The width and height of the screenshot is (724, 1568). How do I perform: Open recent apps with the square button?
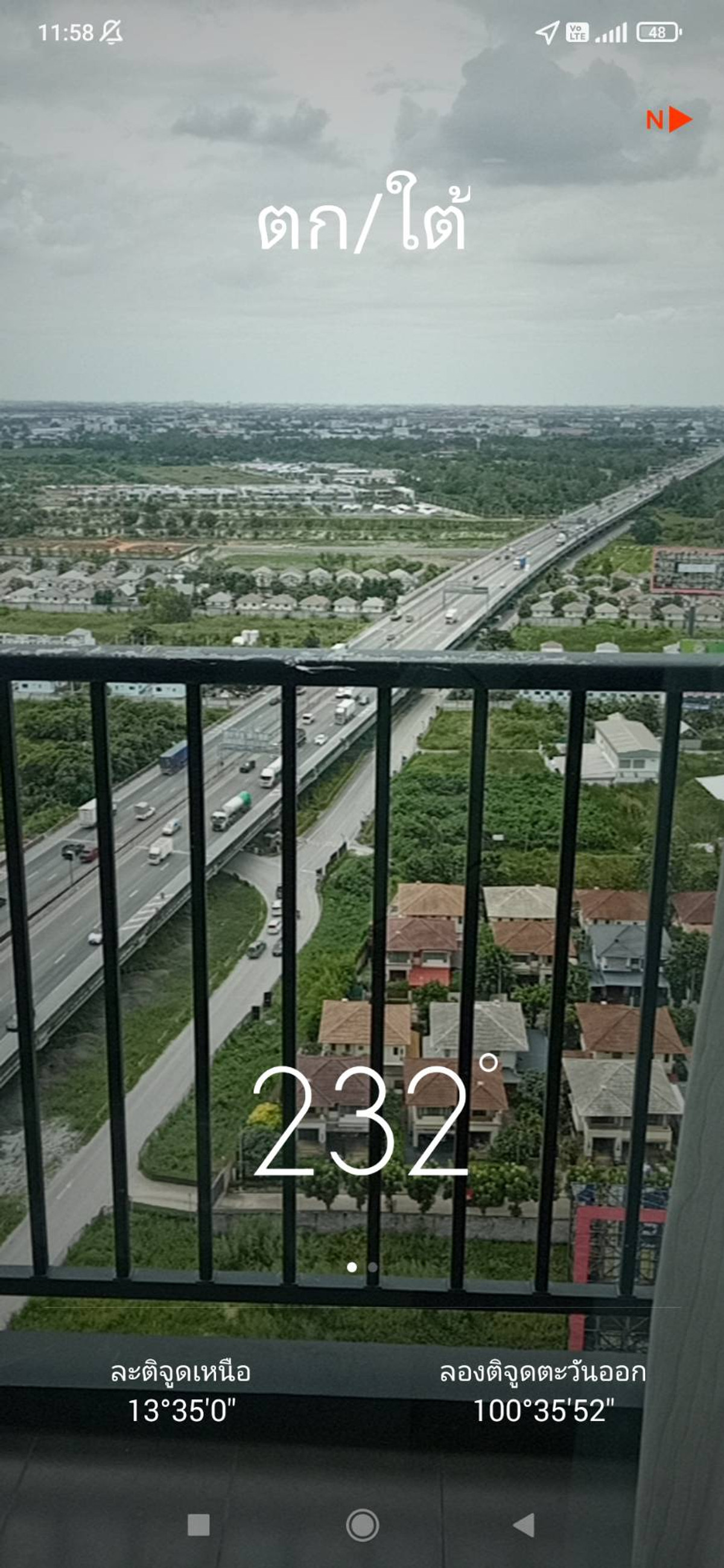(198, 1525)
